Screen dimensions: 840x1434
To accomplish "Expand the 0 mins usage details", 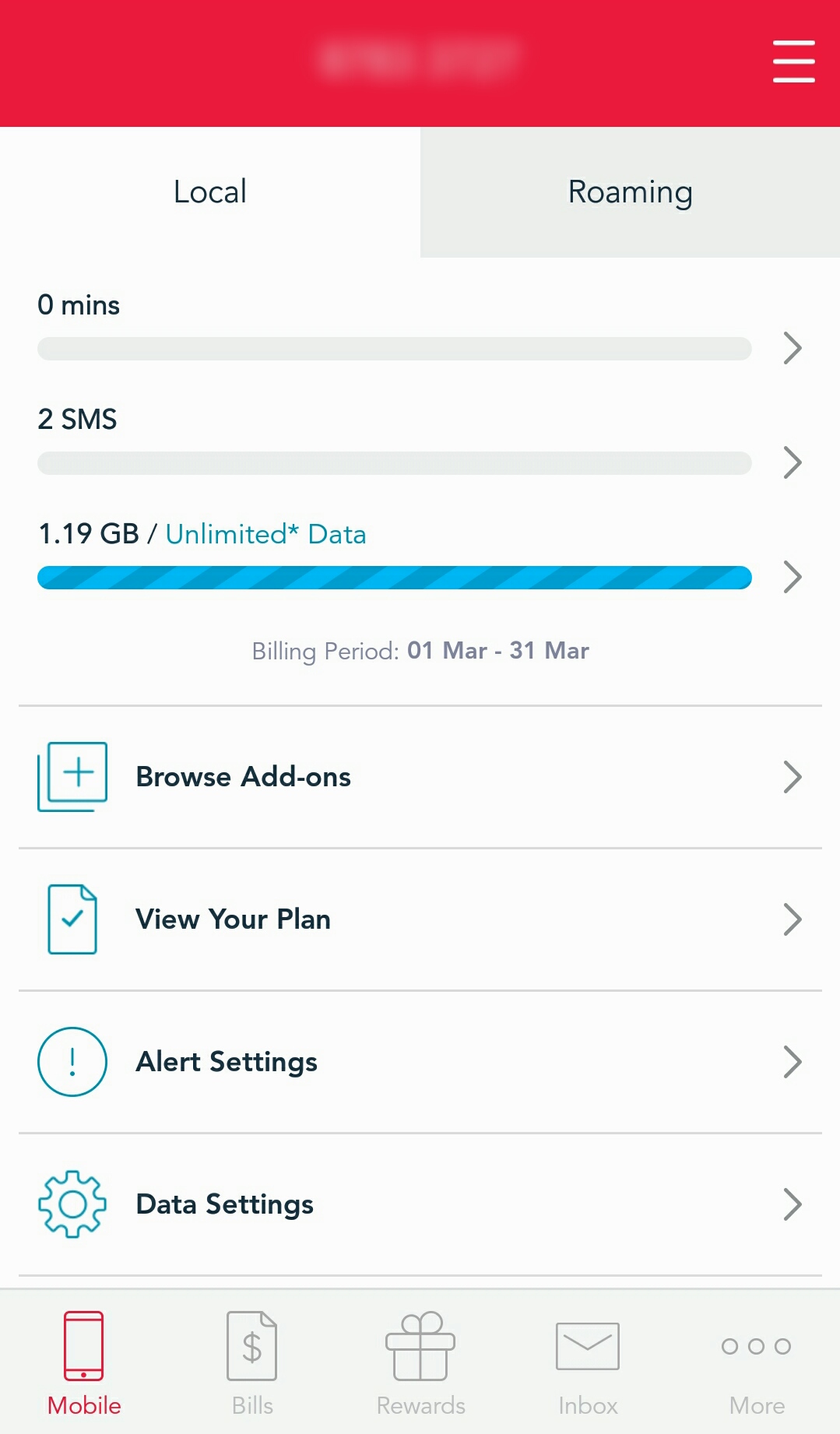I will coord(792,348).
